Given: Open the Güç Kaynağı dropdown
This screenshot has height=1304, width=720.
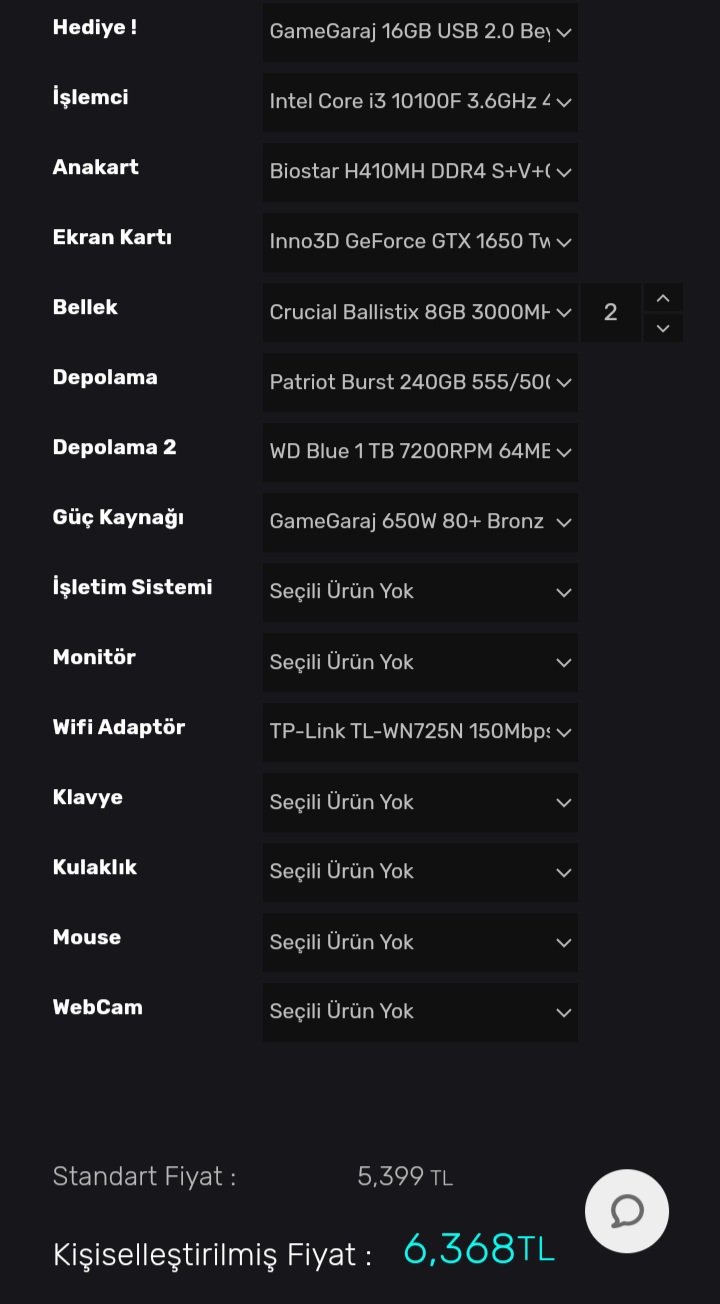Looking at the screenshot, I should point(420,522).
